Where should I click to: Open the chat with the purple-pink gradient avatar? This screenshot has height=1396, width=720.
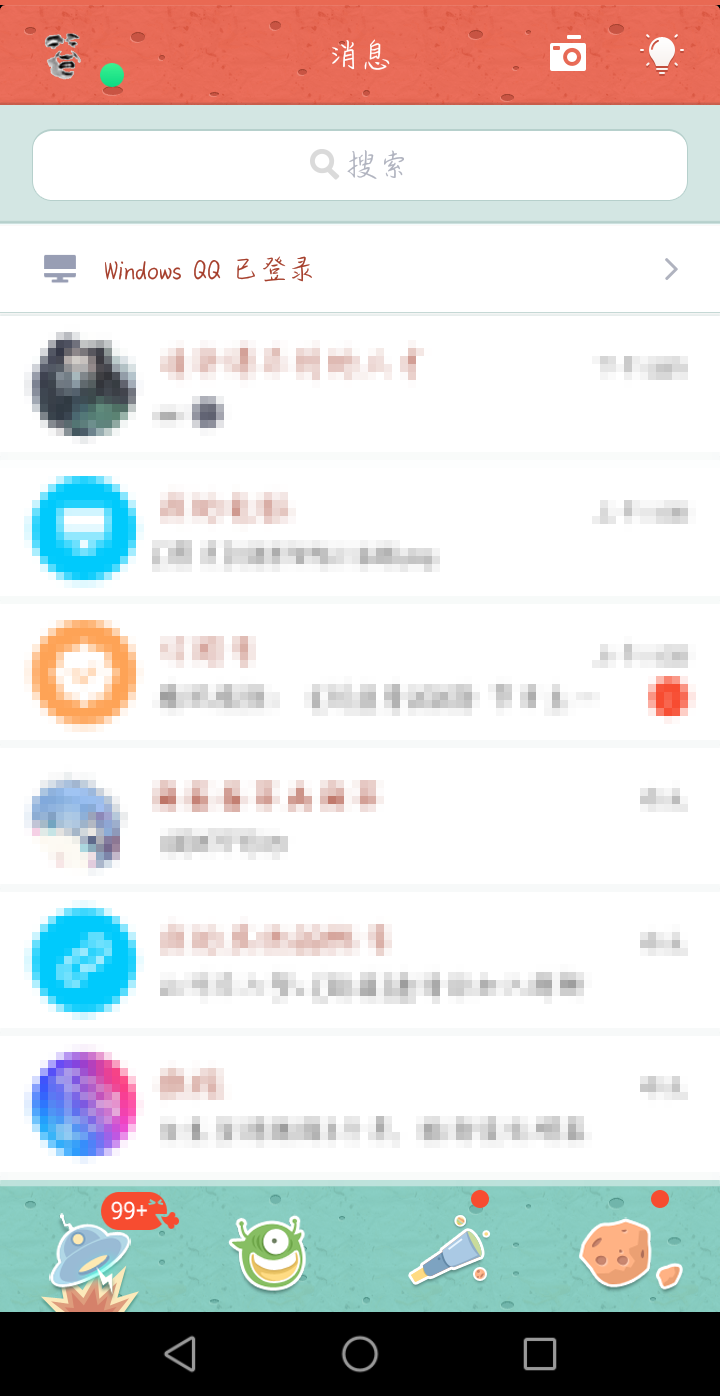[360, 1103]
